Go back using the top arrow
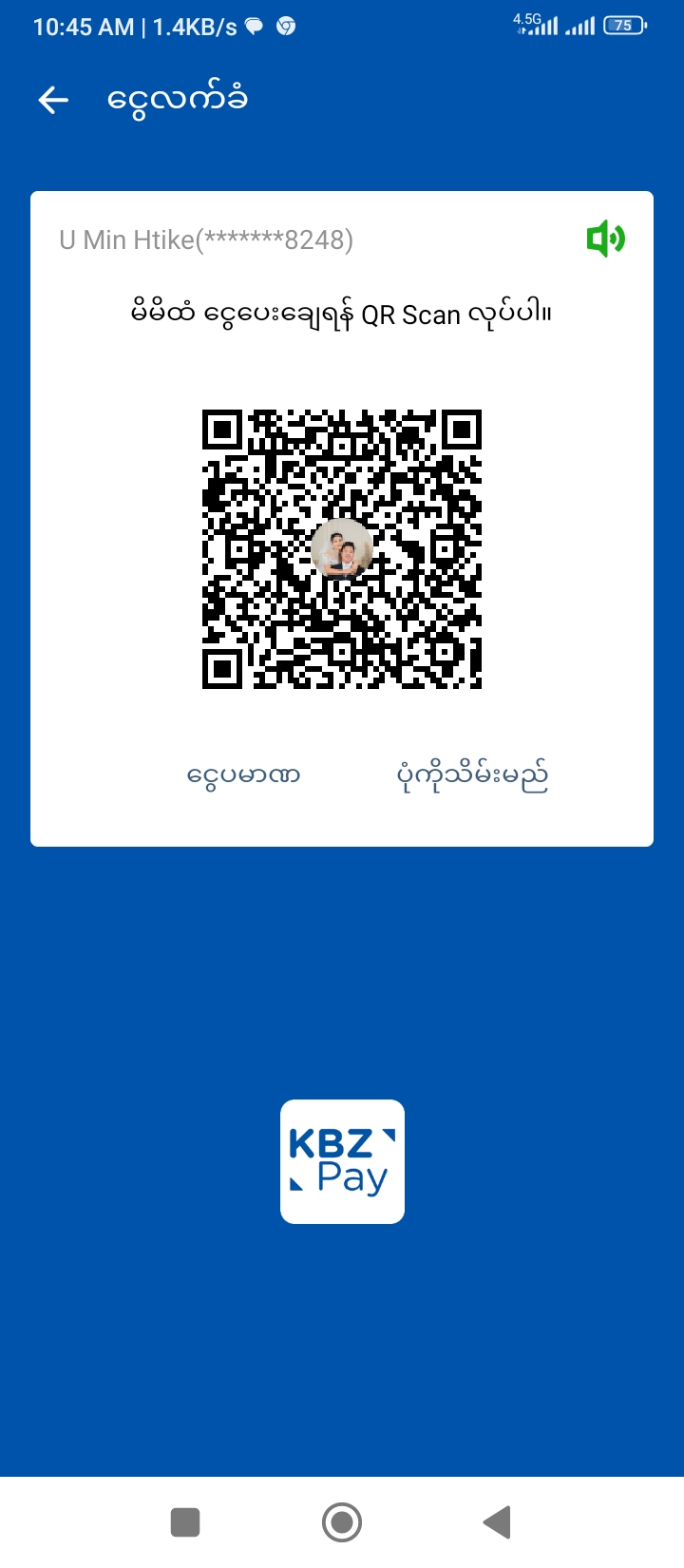This screenshot has height=1568, width=684. 54,100
